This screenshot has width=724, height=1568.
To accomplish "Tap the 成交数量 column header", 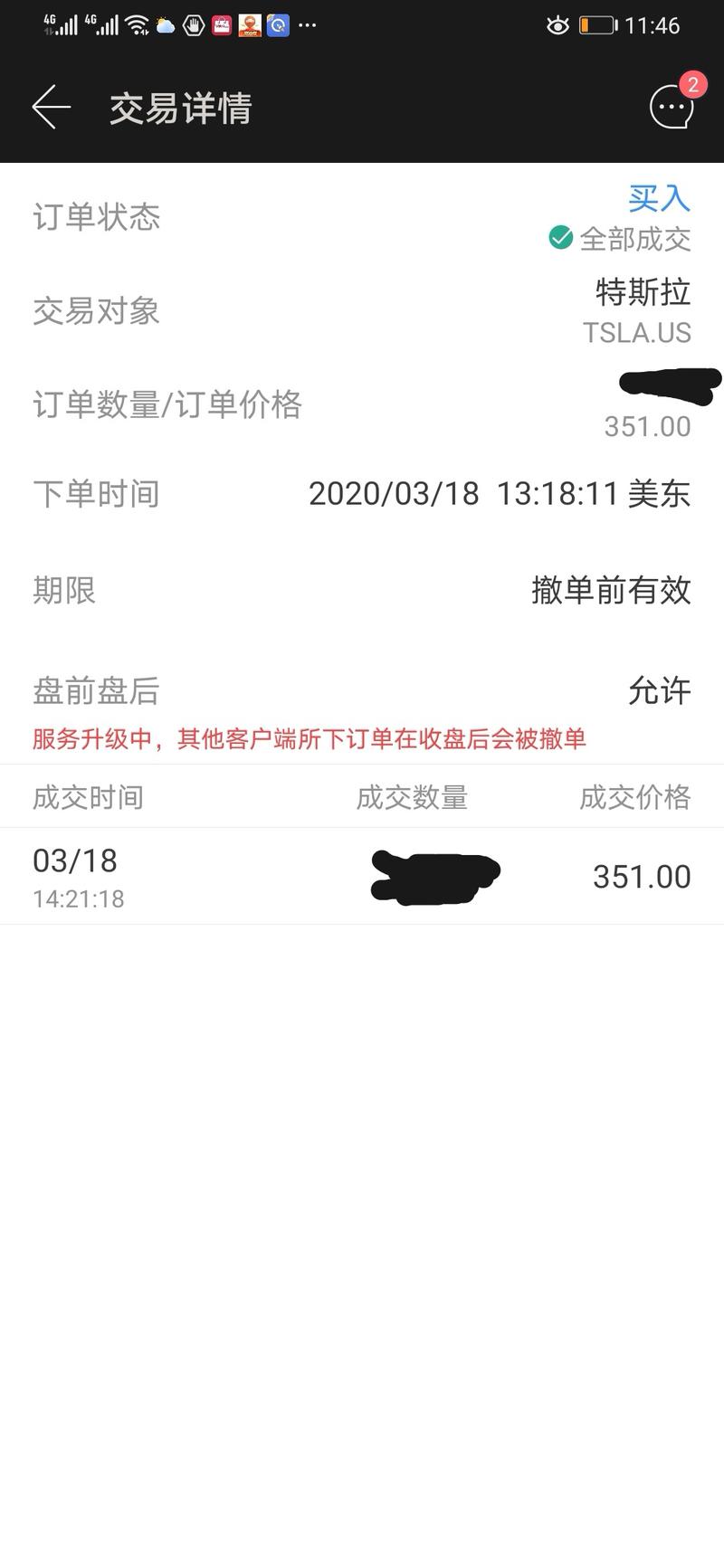I will 413,796.
